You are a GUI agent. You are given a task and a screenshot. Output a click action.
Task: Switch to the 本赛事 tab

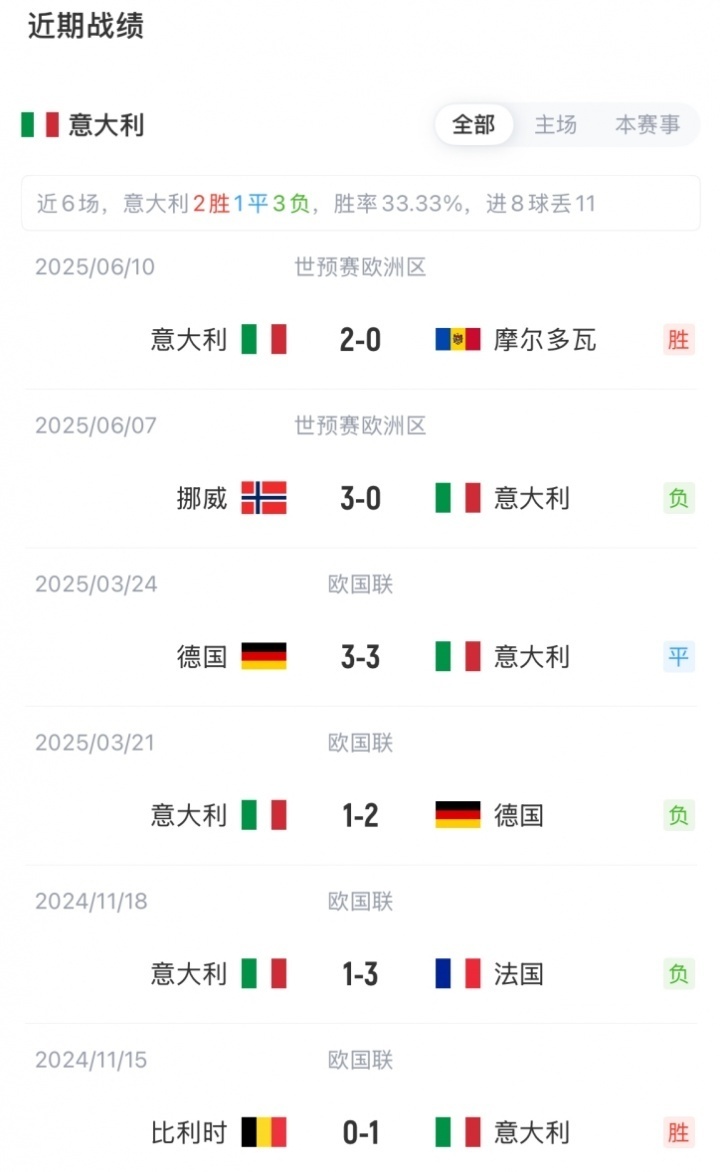point(647,125)
